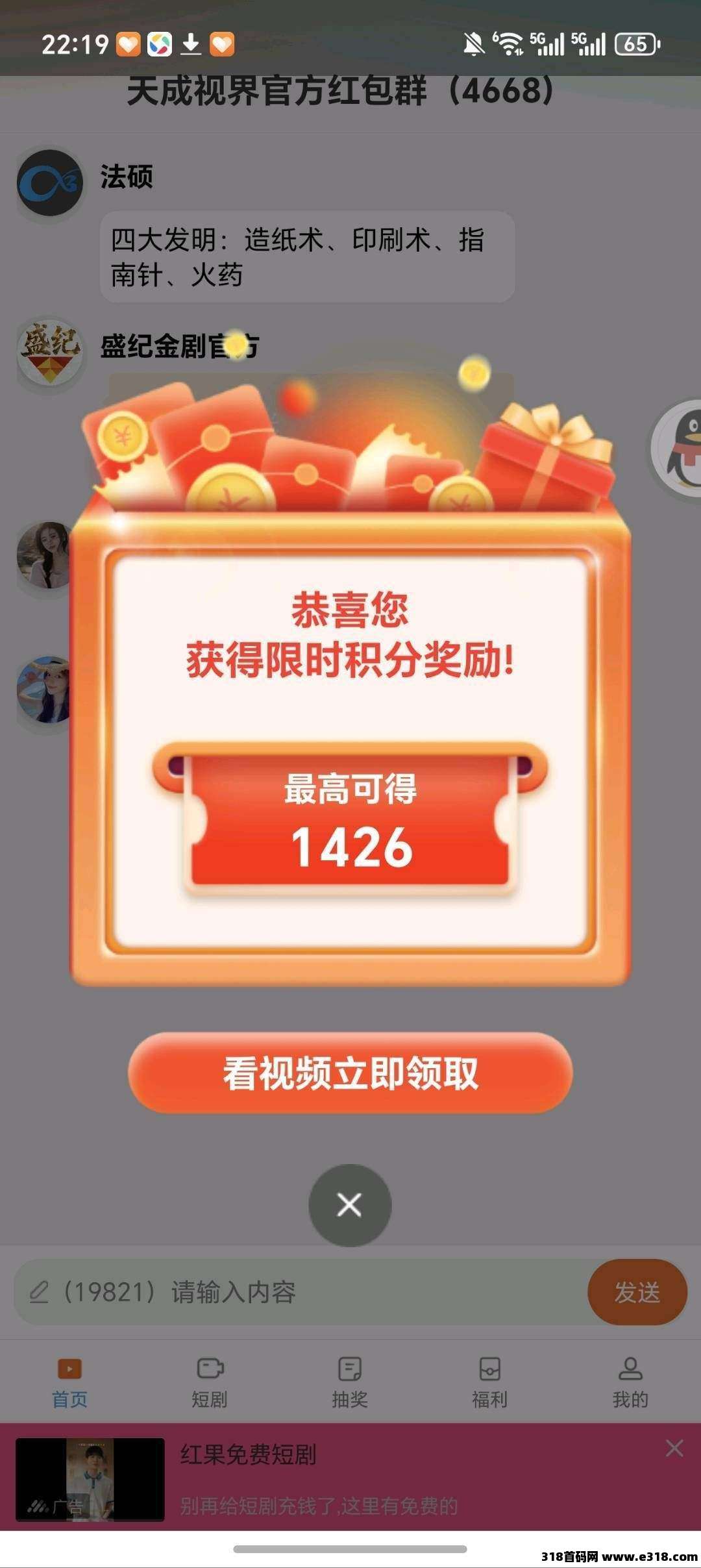Image resolution: width=701 pixels, height=1568 pixels.
Task: Tap 看视频立即领取 to claim reward
Action: [x=350, y=1073]
